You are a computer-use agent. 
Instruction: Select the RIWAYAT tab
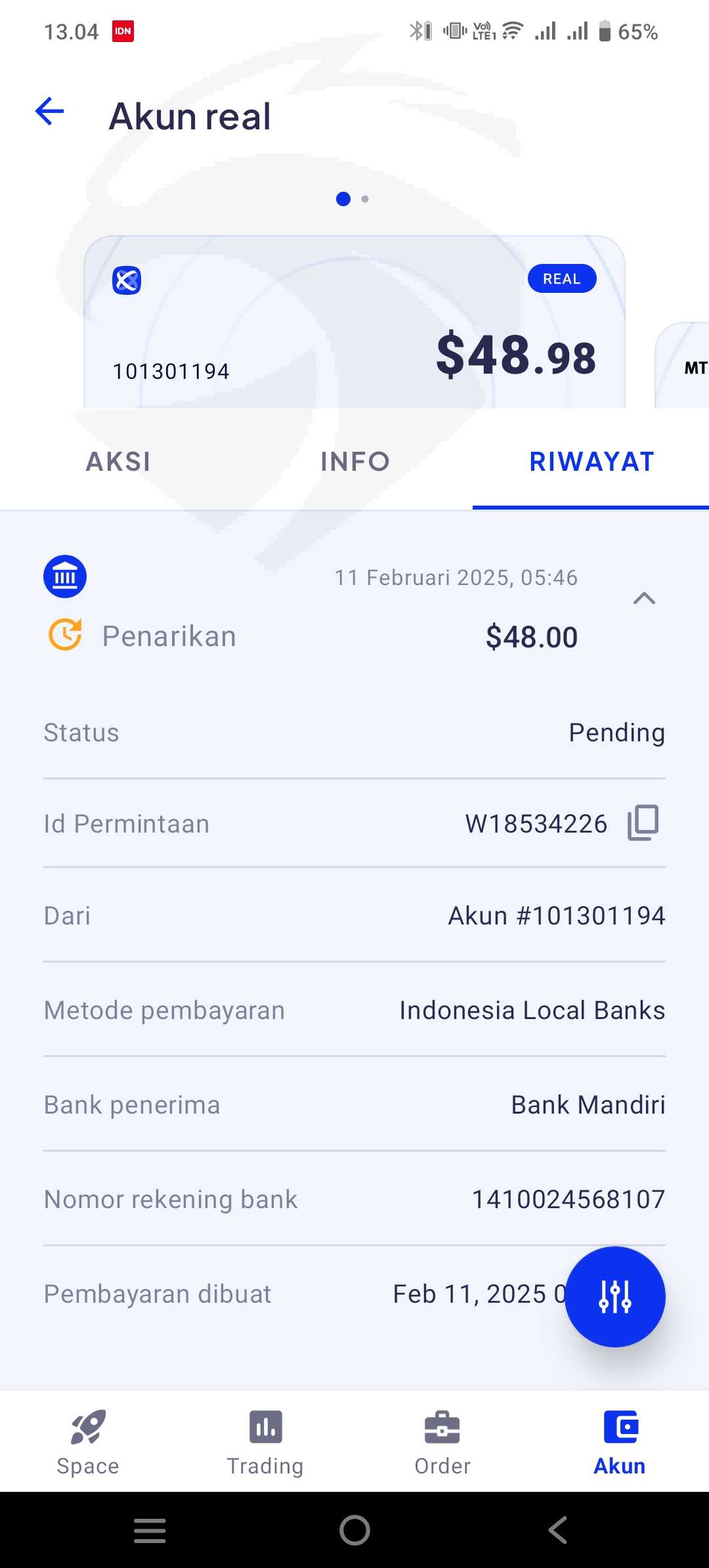point(591,462)
